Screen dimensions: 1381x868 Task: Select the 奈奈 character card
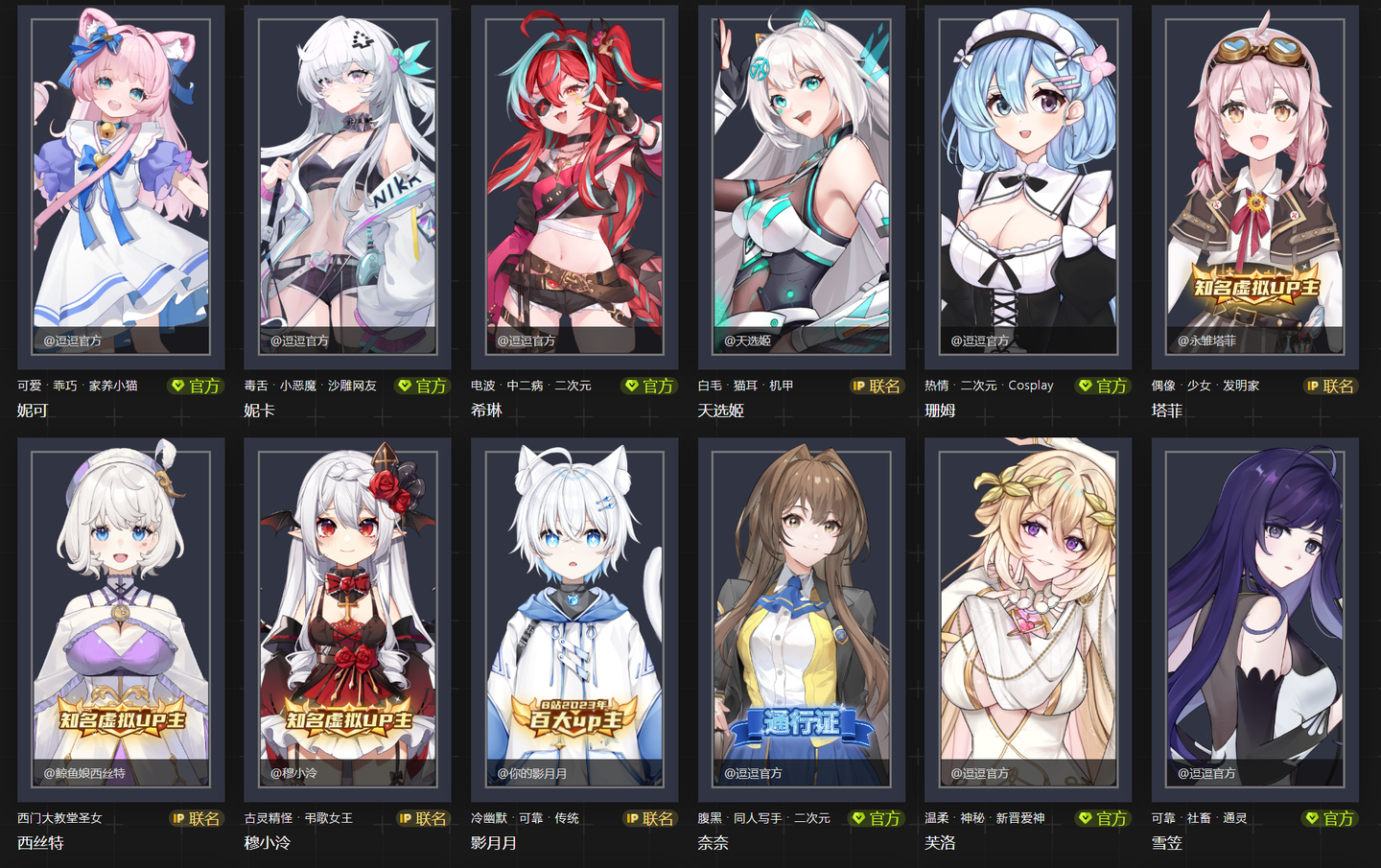[x=801, y=619]
